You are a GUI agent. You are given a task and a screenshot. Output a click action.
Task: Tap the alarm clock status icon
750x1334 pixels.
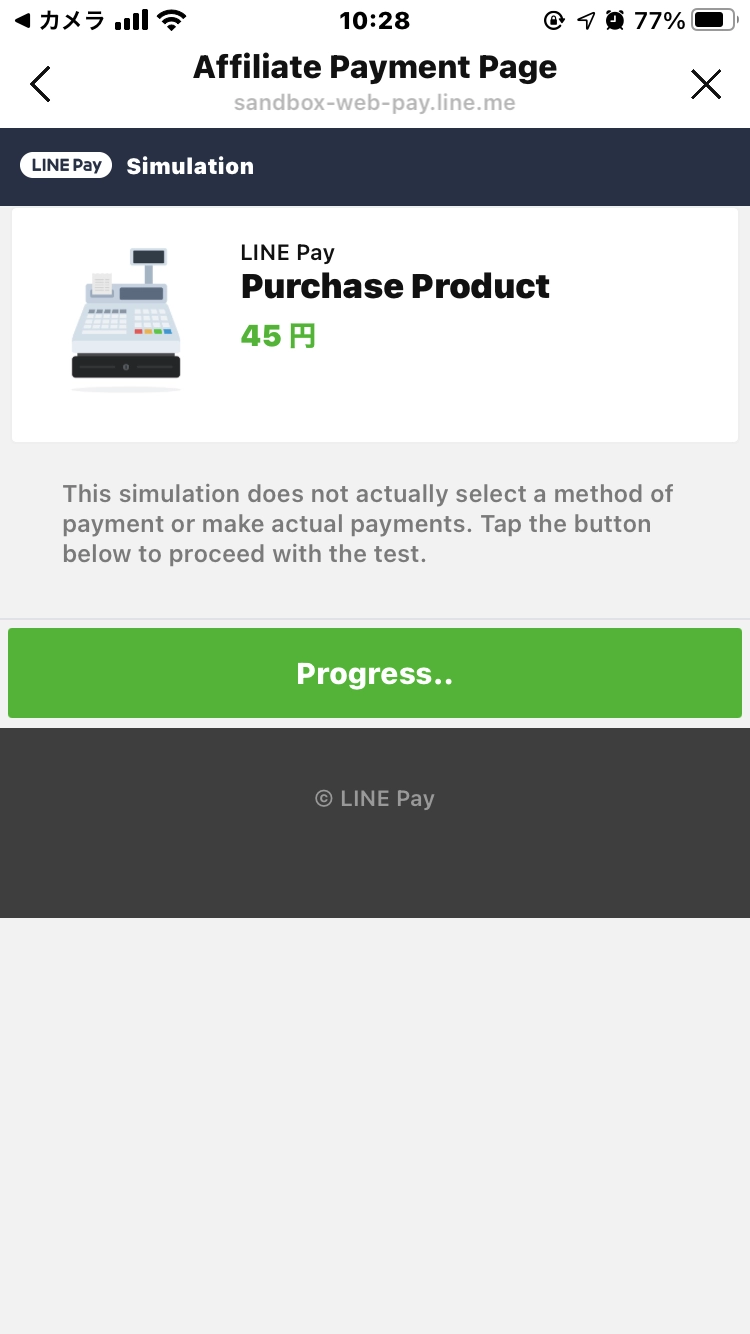(613, 19)
